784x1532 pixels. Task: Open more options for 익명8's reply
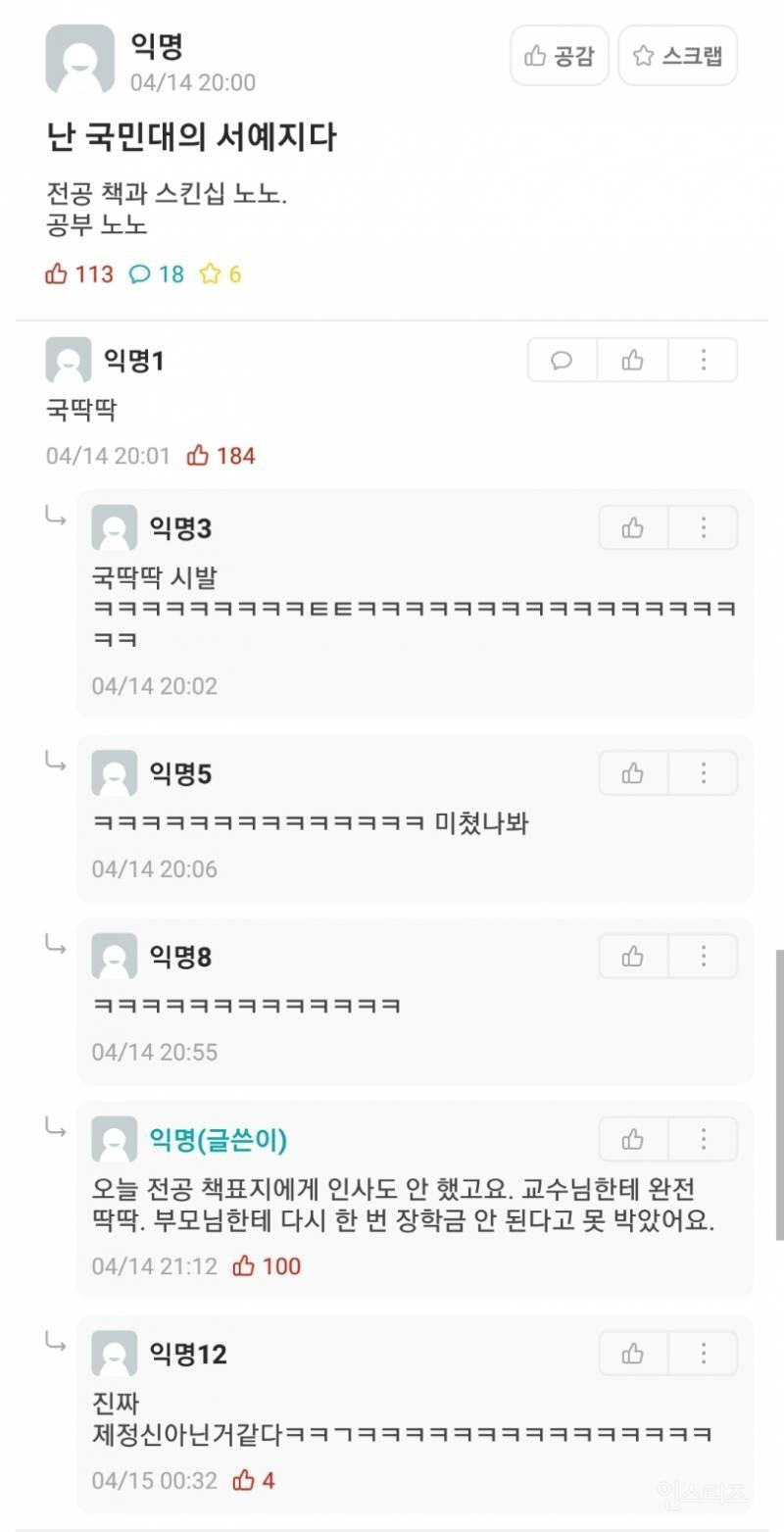coord(703,957)
